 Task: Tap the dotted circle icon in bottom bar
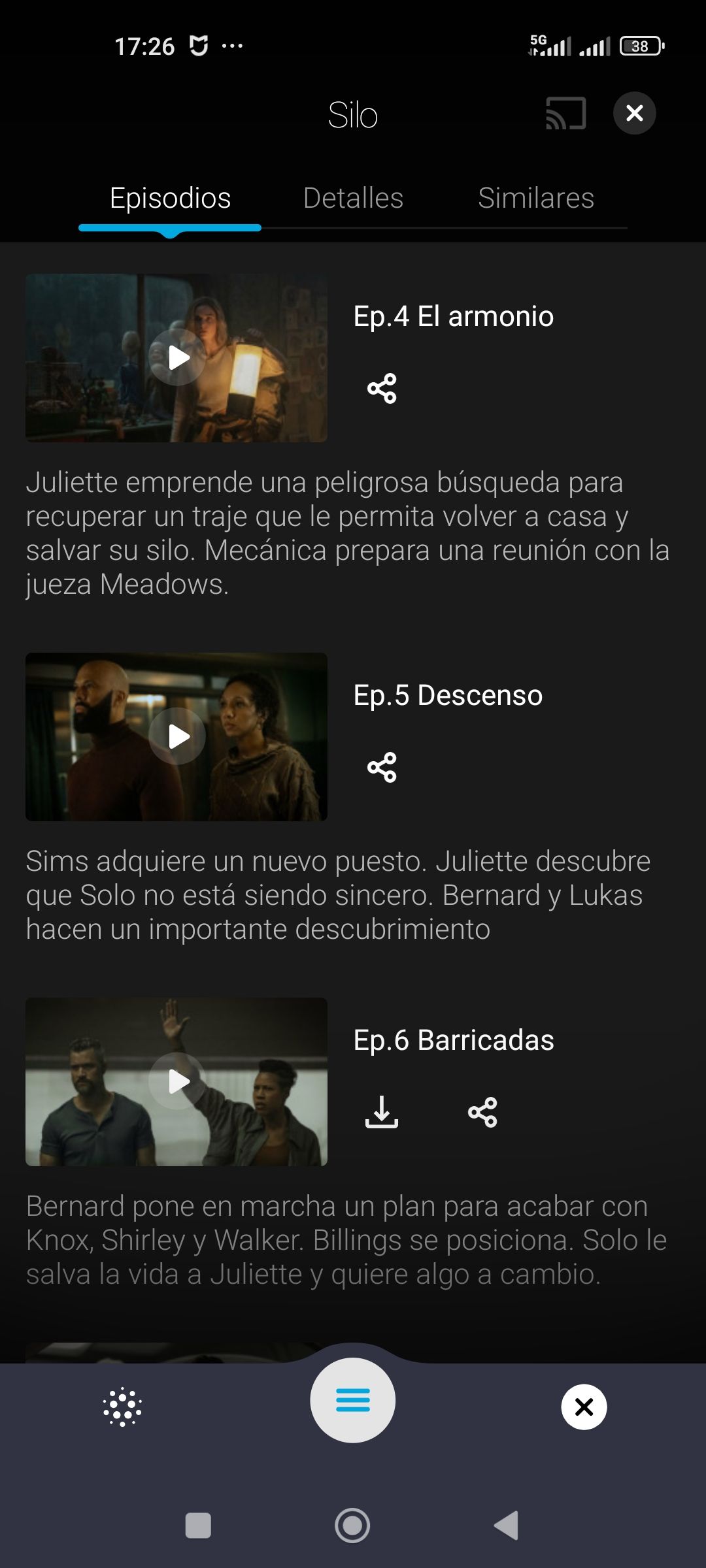pos(122,1407)
